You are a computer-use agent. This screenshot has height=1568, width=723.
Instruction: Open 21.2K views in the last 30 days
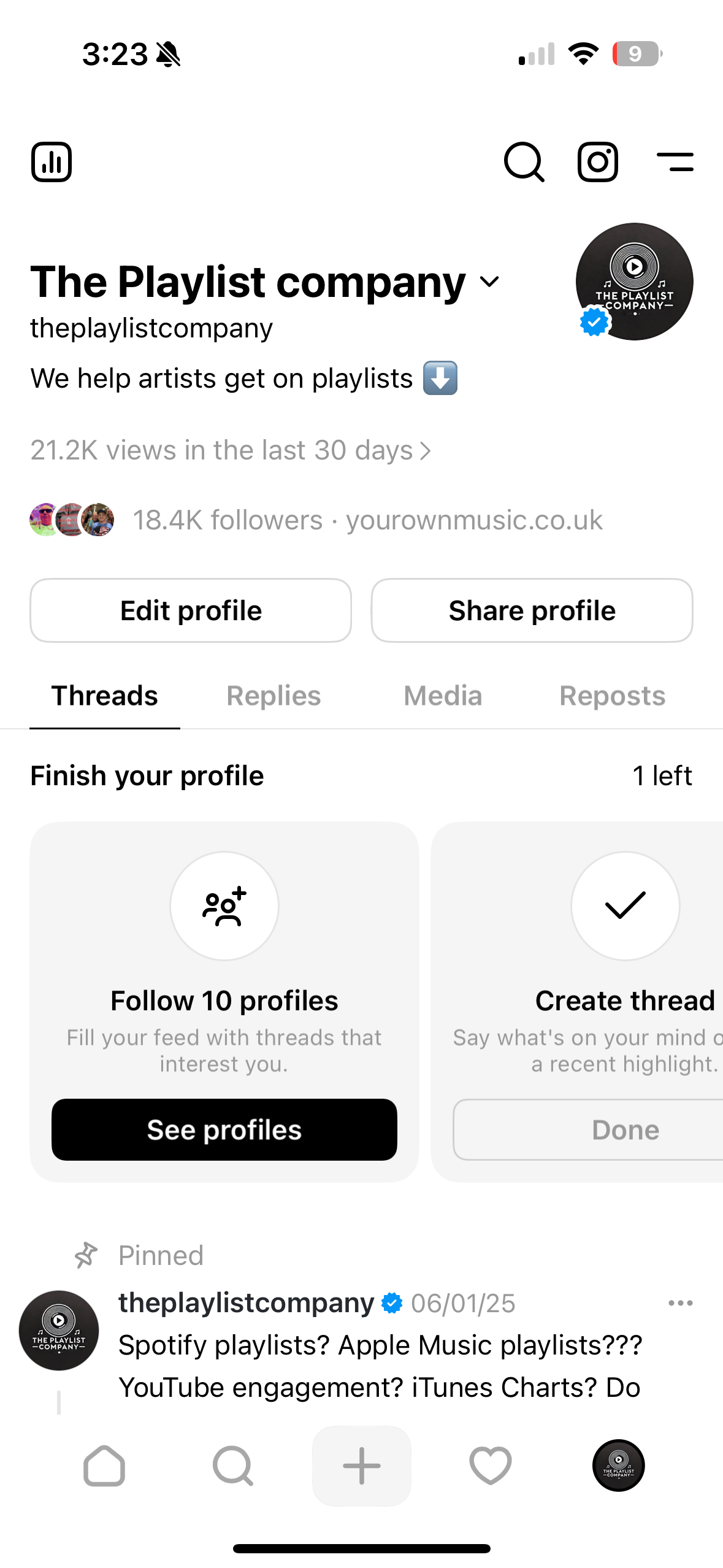point(231,450)
